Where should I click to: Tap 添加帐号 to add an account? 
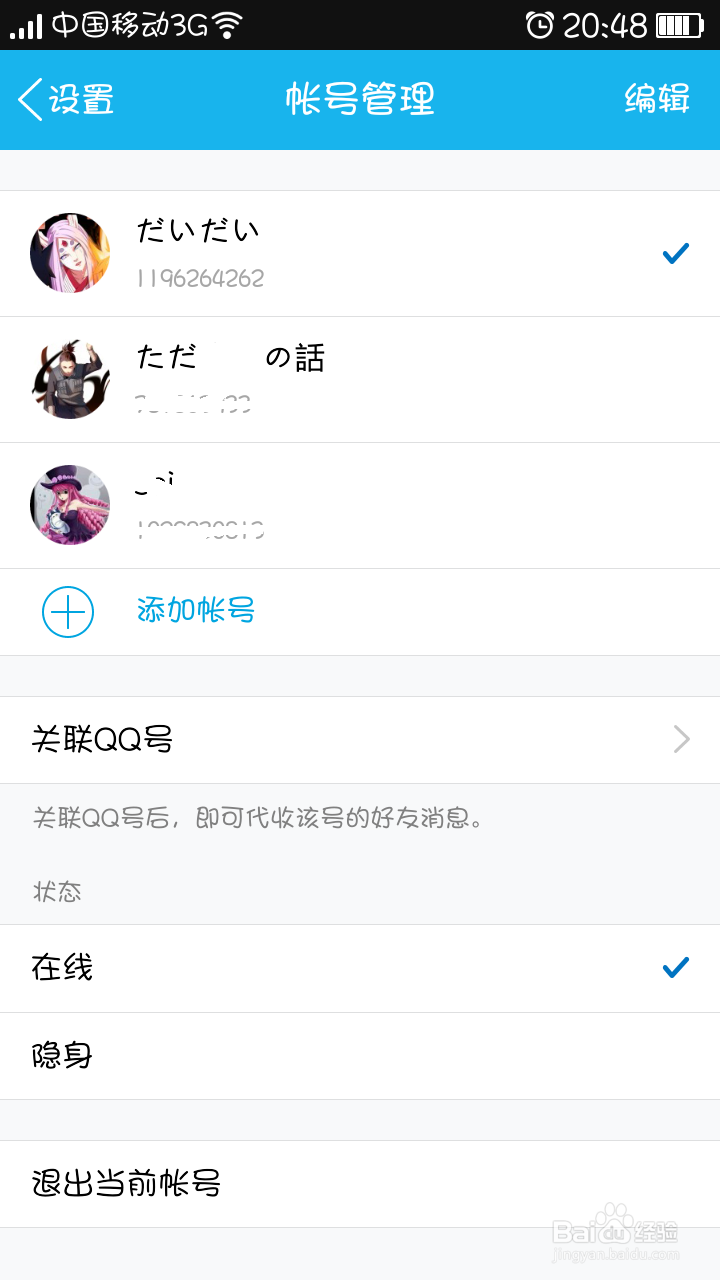click(360, 612)
